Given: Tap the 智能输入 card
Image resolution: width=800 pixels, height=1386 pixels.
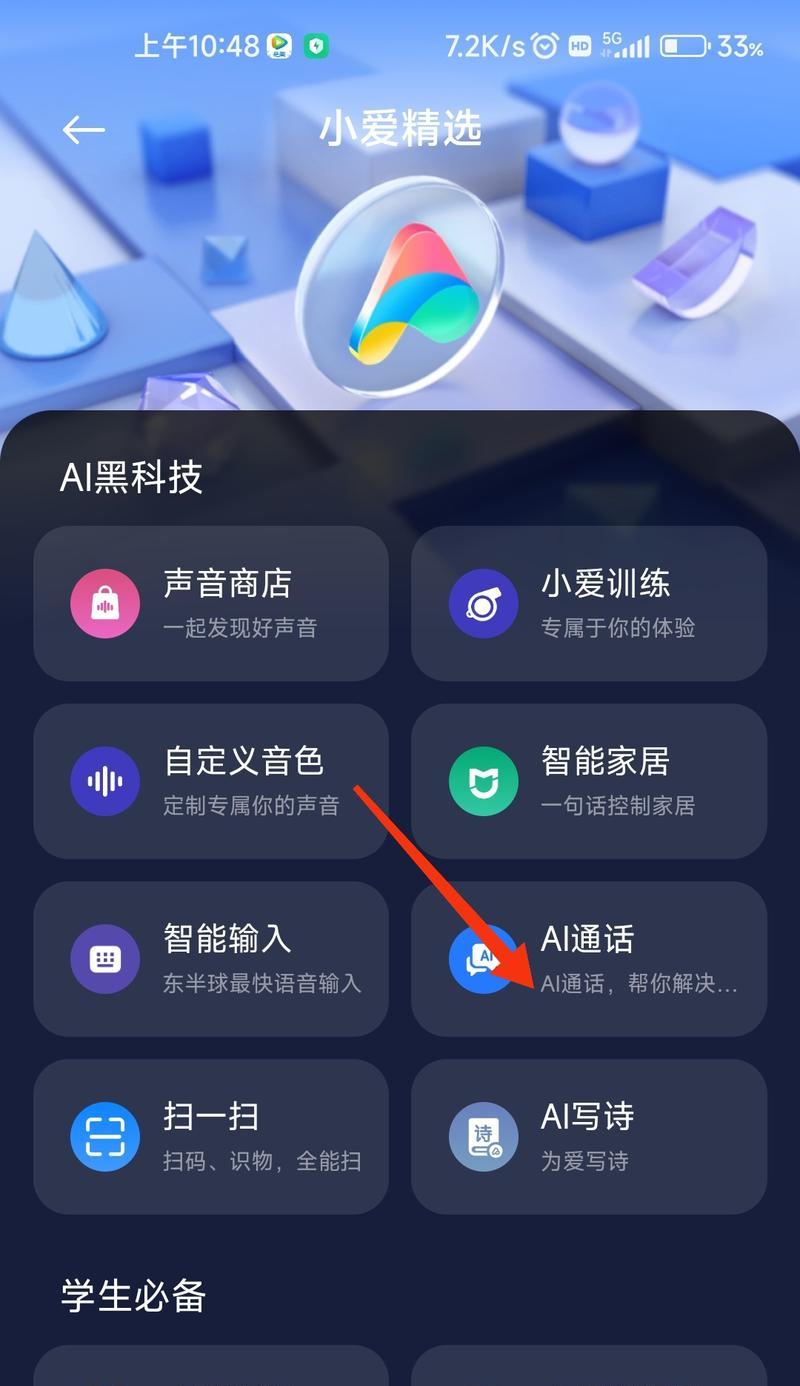Looking at the screenshot, I should tap(211, 959).
